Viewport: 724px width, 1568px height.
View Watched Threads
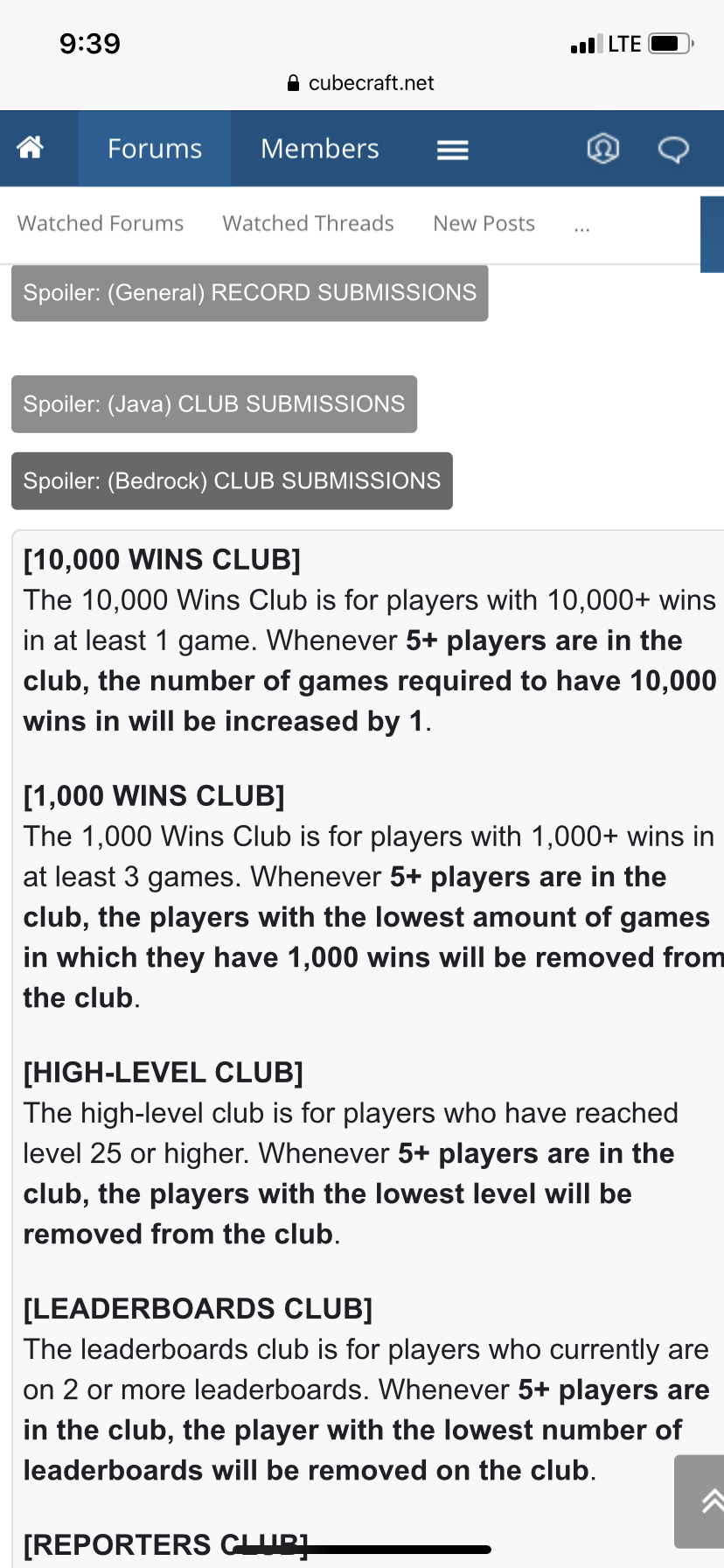[x=309, y=224]
